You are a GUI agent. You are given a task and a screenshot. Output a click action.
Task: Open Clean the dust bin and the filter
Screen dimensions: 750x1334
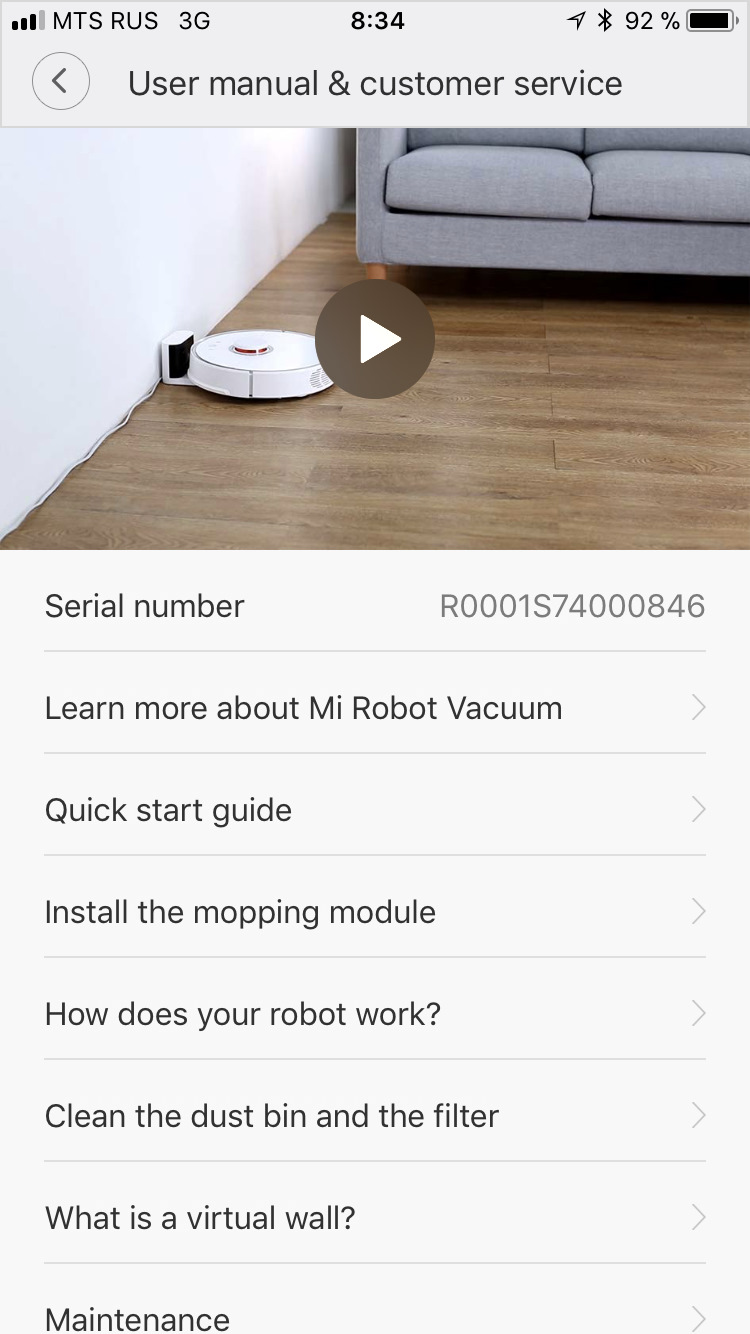point(374,1116)
